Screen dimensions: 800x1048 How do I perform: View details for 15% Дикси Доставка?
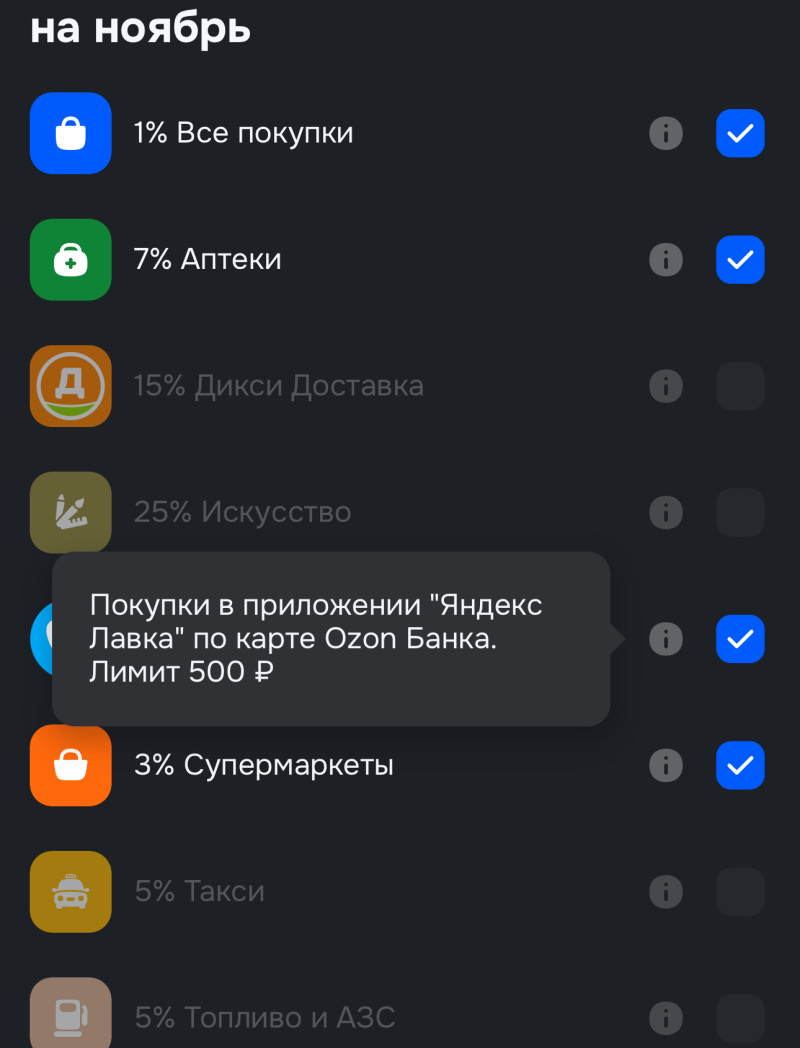pos(666,386)
